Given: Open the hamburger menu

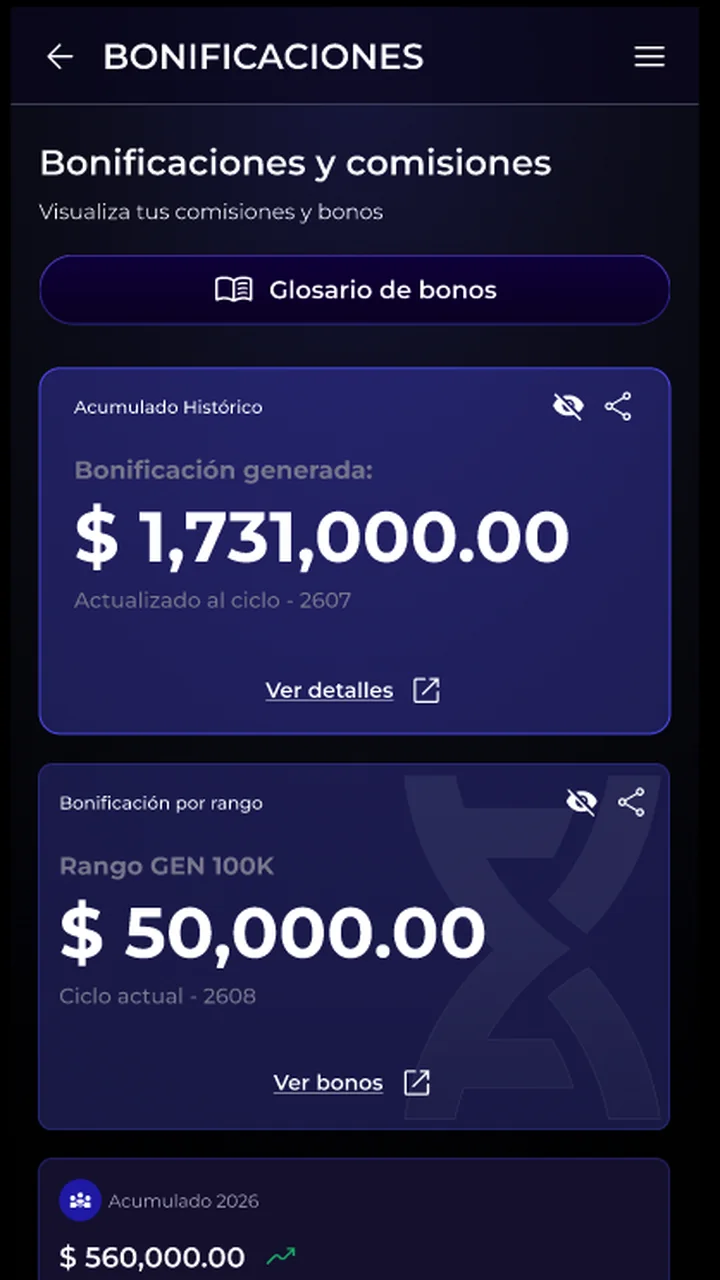Looking at the screenshot, I should pos(649,57).
